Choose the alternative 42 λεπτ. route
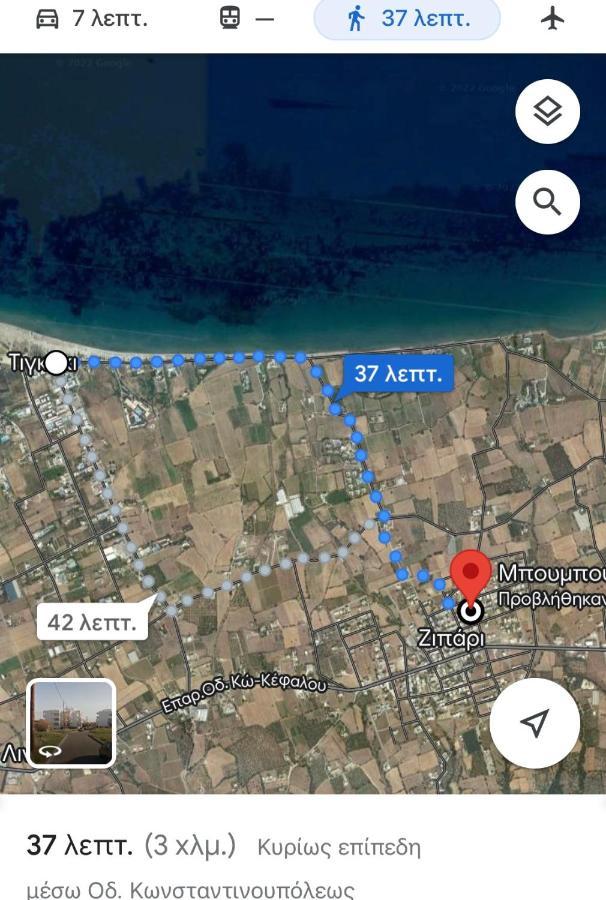Image resolution: width=606 pixels, height=900 pixels. (x=92, y=622)
